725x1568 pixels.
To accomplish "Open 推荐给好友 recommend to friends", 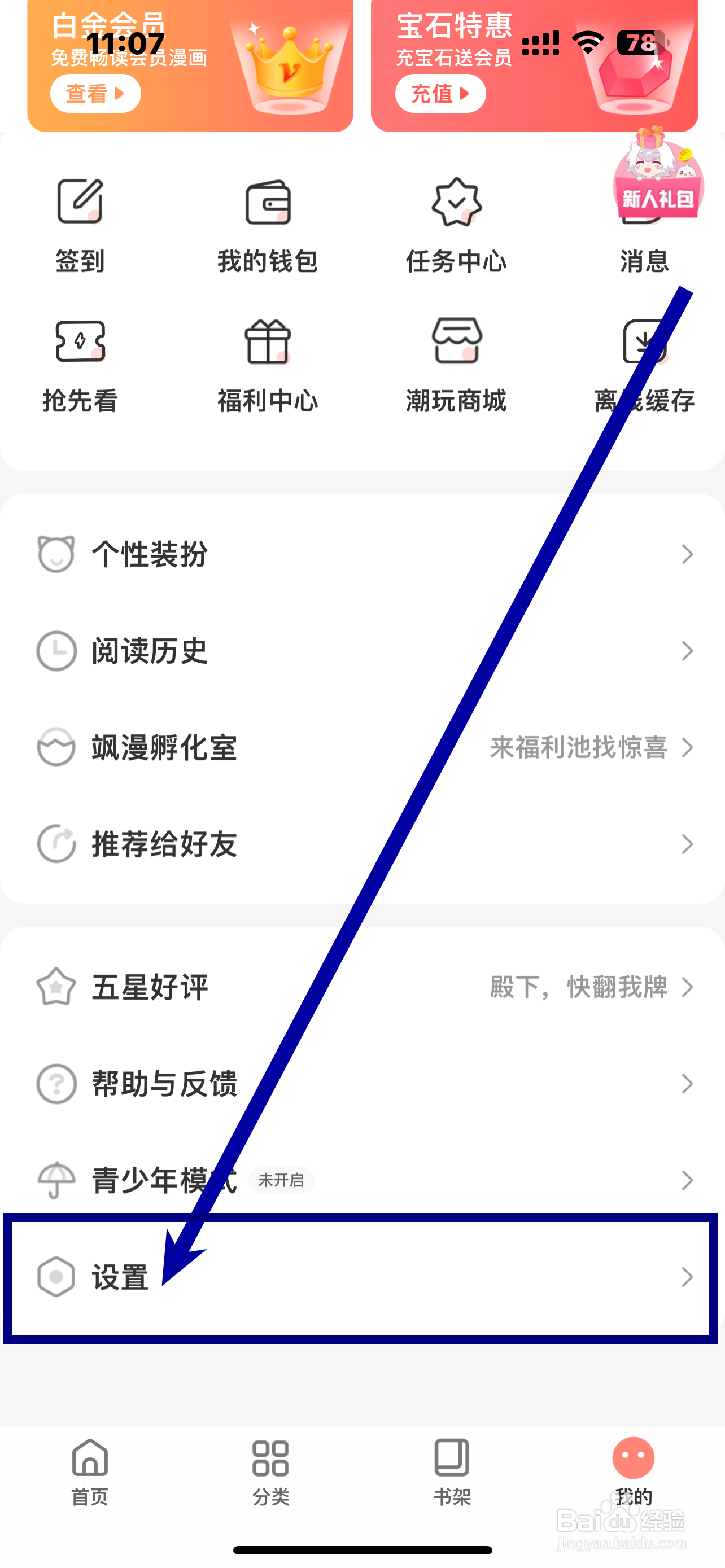I will coord(164,844).
